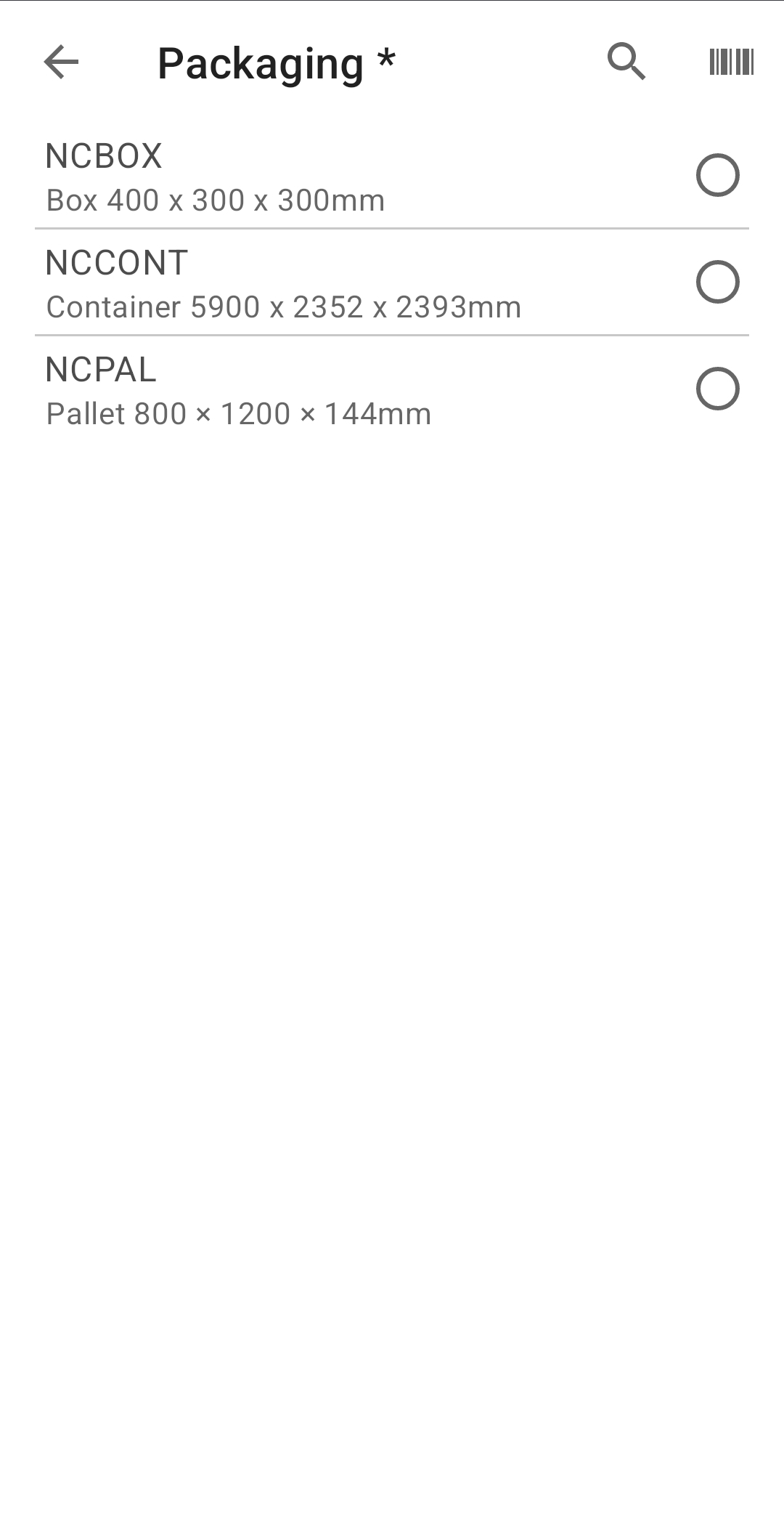Mark NCPAL as the chosen packaging
The width and height of the screenshot is (784, 1537).
click(717, 389)
